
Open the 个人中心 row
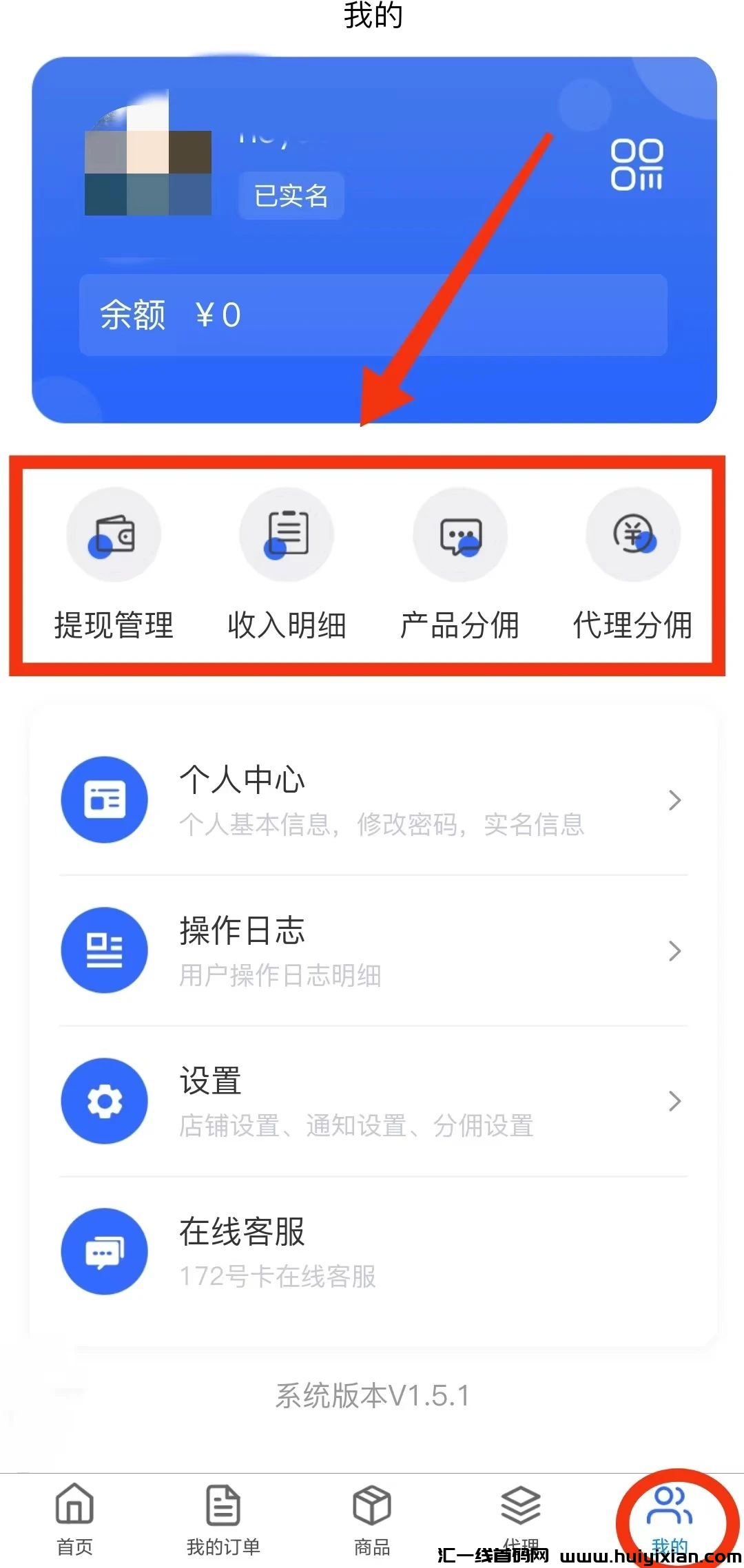pyautogui.click(x=372, y=800)
